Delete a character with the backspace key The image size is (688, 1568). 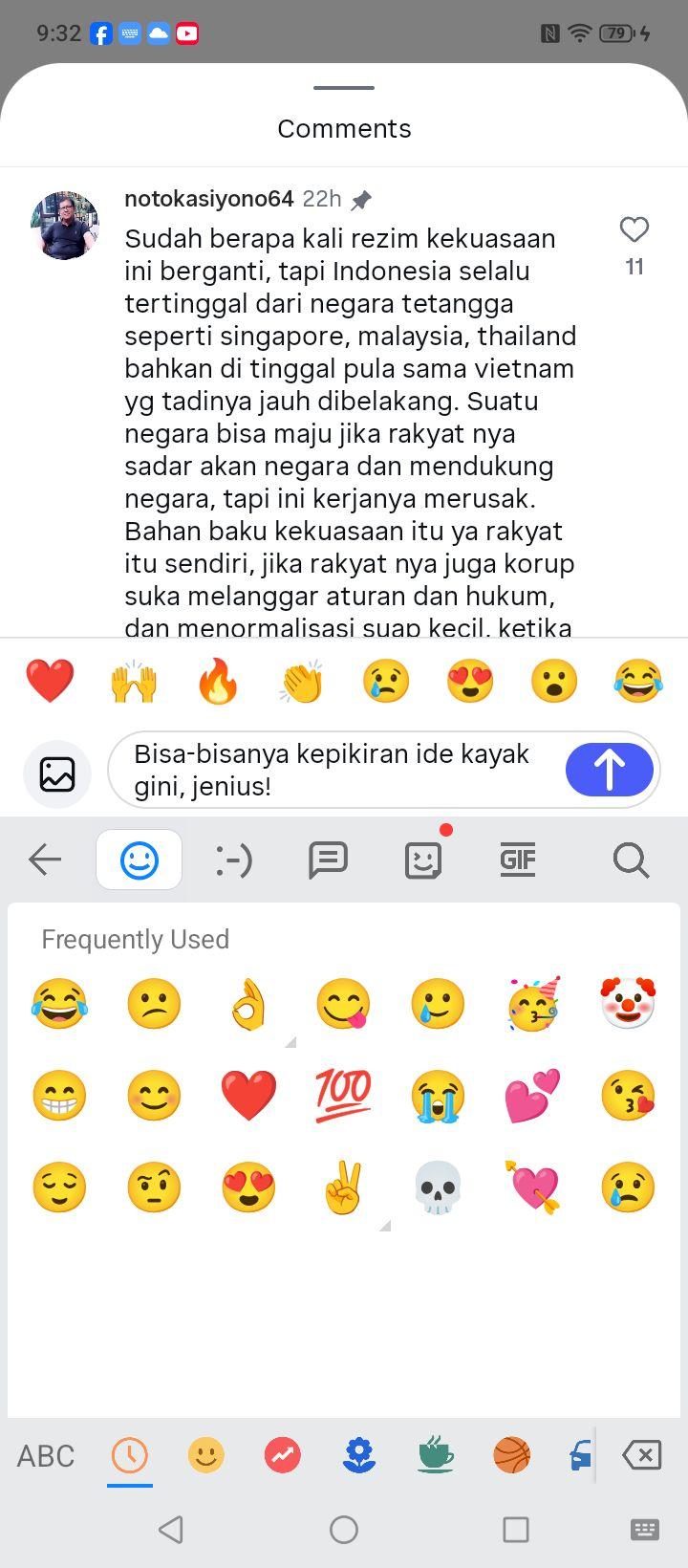(641, 1455)
